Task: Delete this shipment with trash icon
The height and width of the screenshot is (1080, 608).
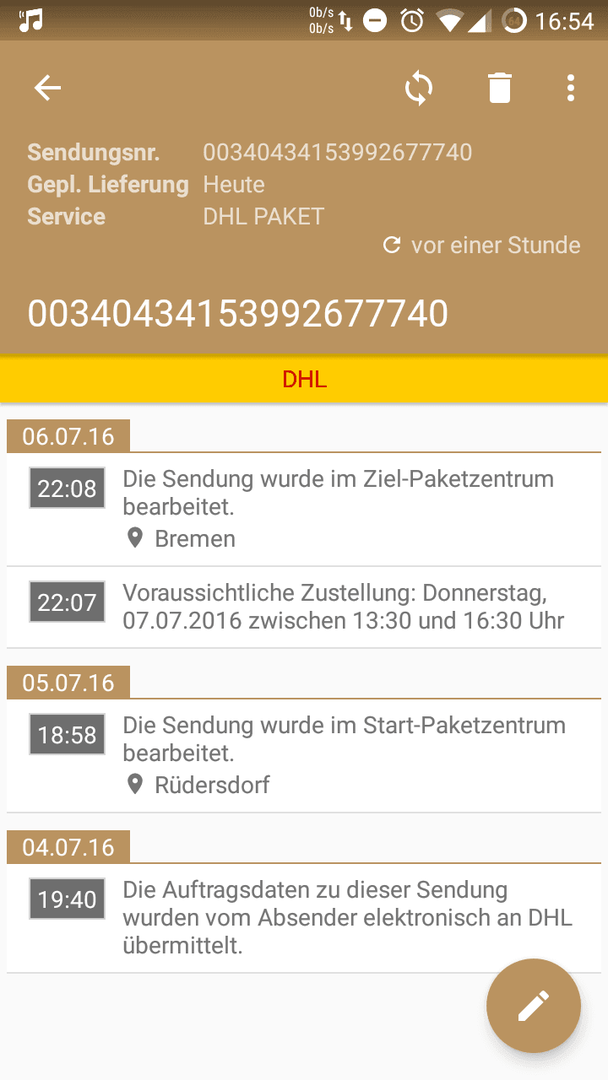Action: click(500, 88)
